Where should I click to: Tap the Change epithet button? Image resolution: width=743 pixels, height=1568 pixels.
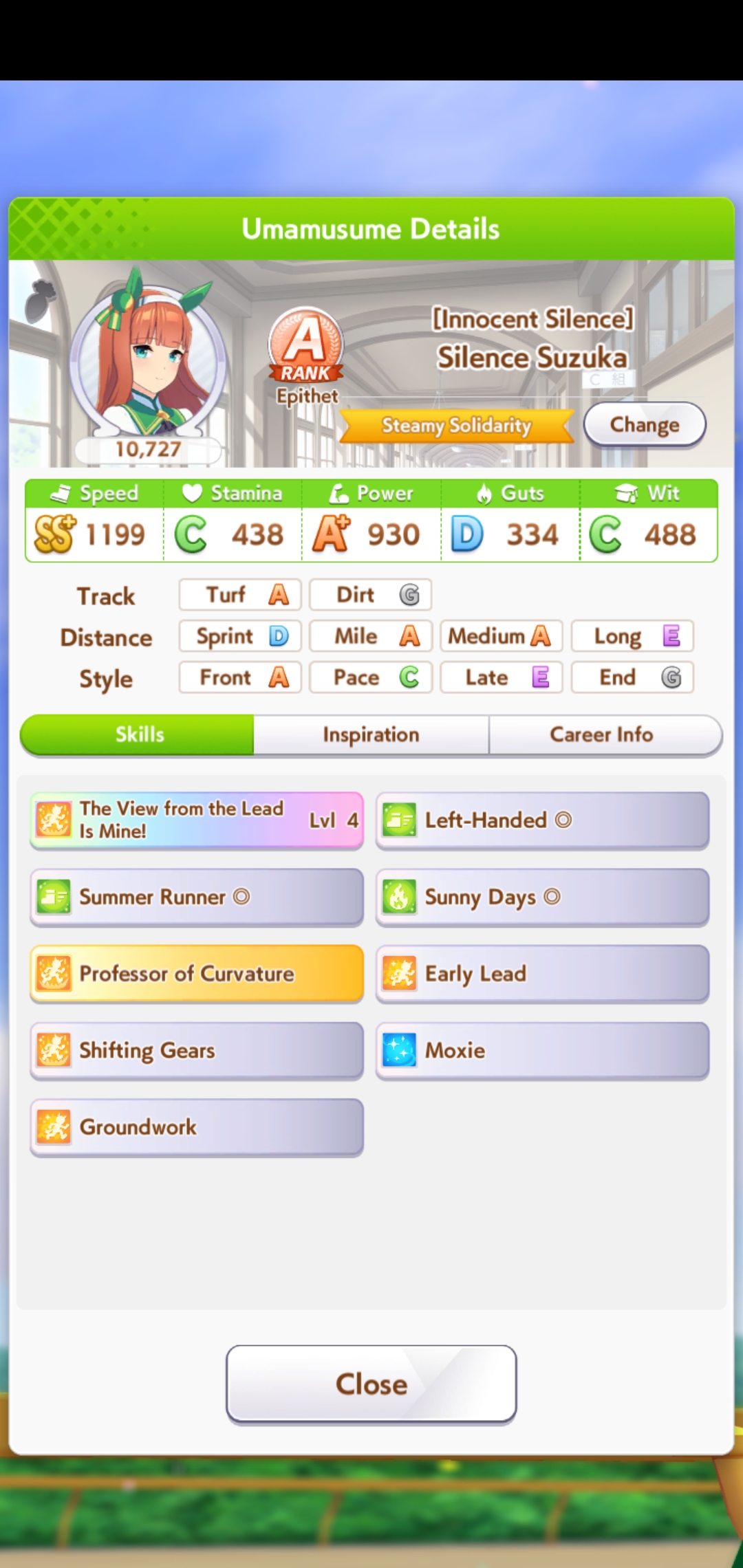[x=645, y=424]
